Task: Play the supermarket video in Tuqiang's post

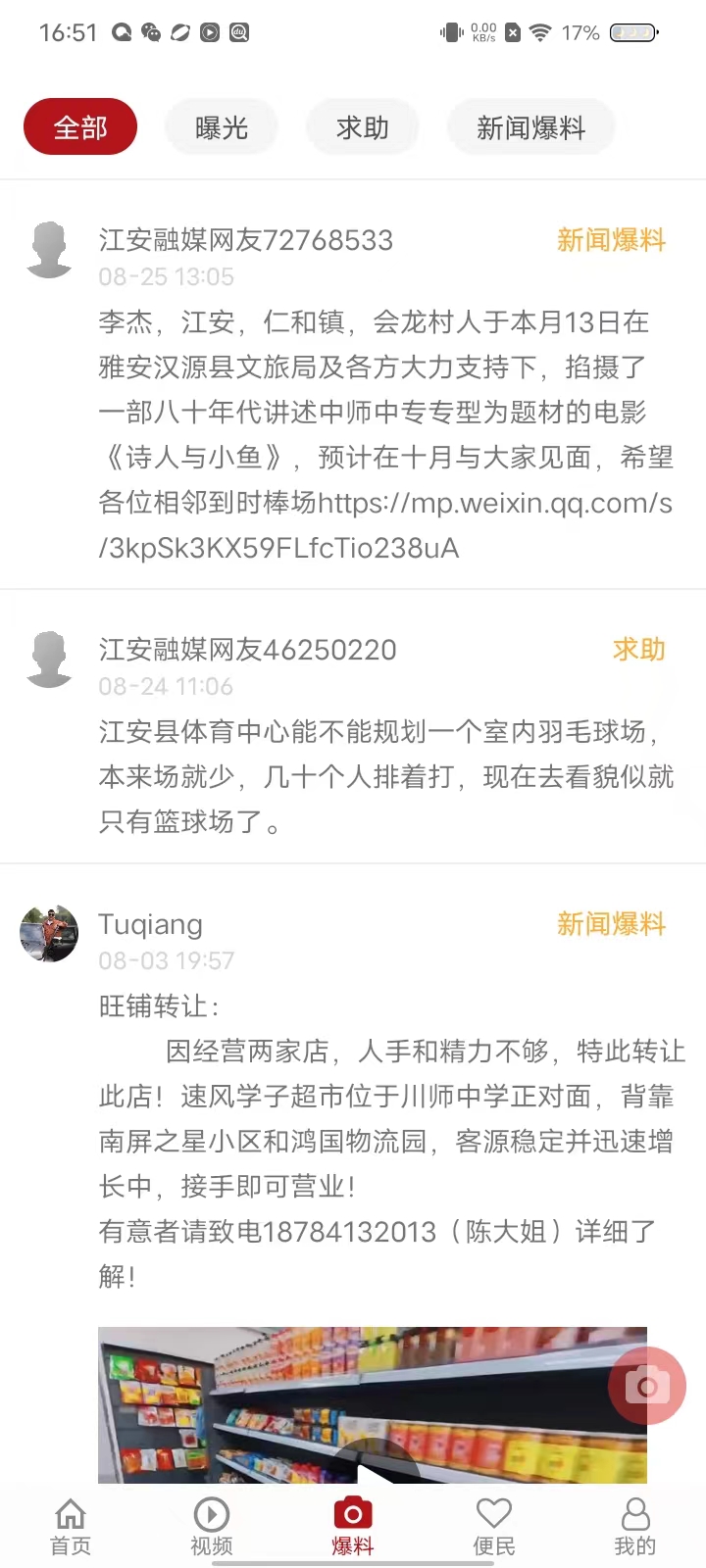Action: pos(372,1411)
